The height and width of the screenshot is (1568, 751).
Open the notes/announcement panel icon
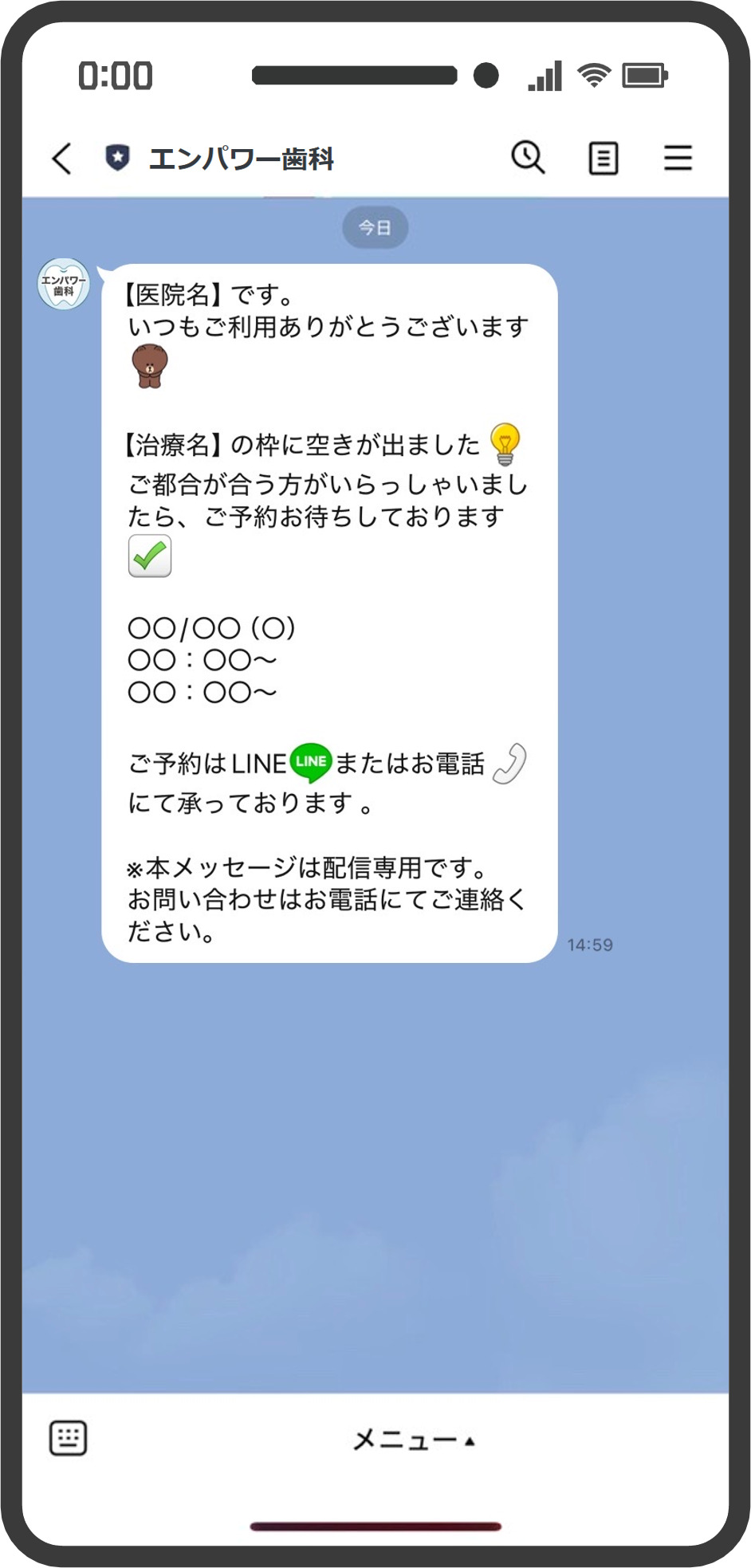pyautogui.click(x=603, y=158)
